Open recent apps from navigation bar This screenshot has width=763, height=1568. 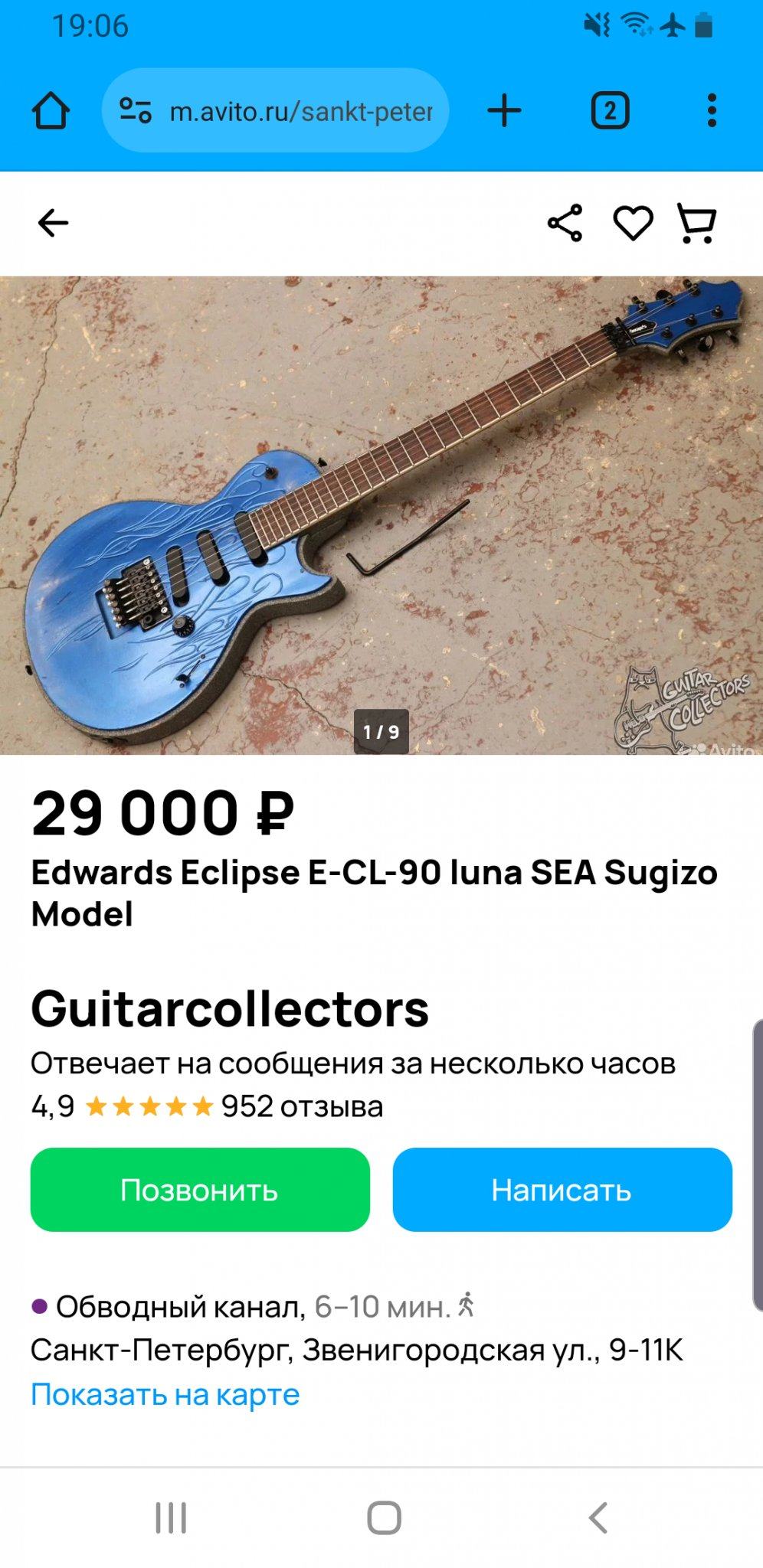click(171, 1517)
